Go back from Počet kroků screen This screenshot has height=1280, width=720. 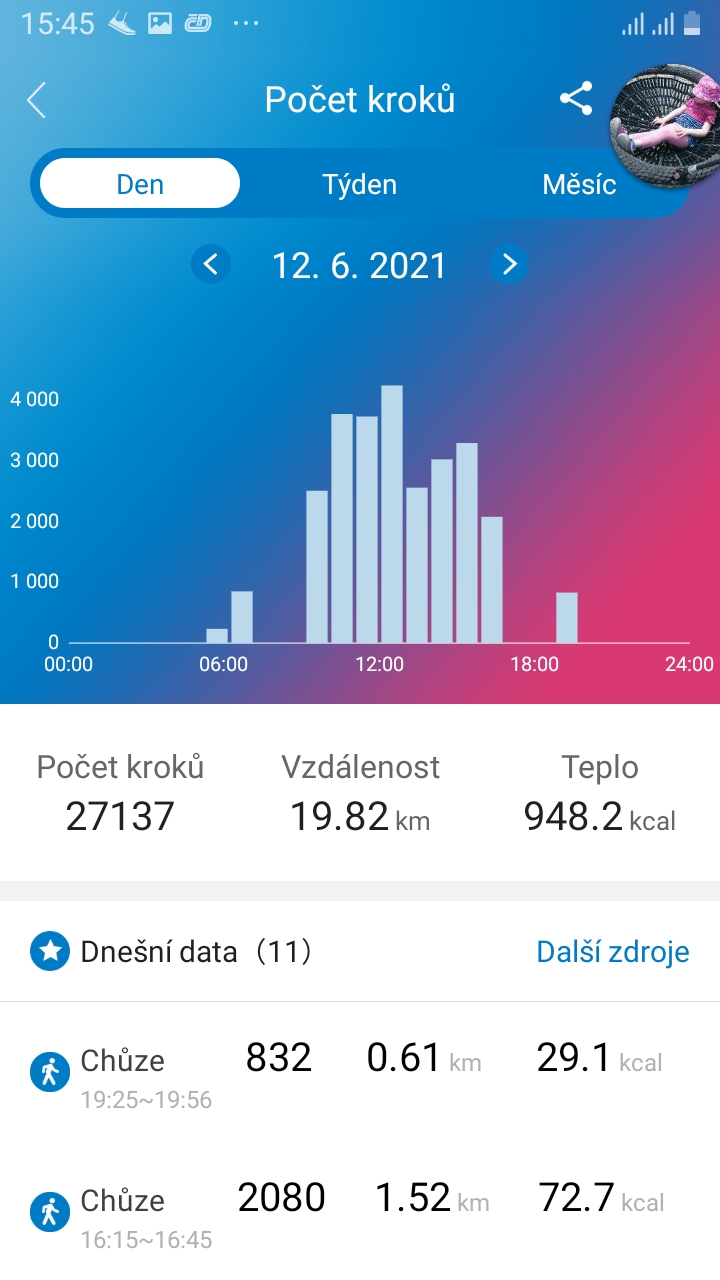(37, 100)
